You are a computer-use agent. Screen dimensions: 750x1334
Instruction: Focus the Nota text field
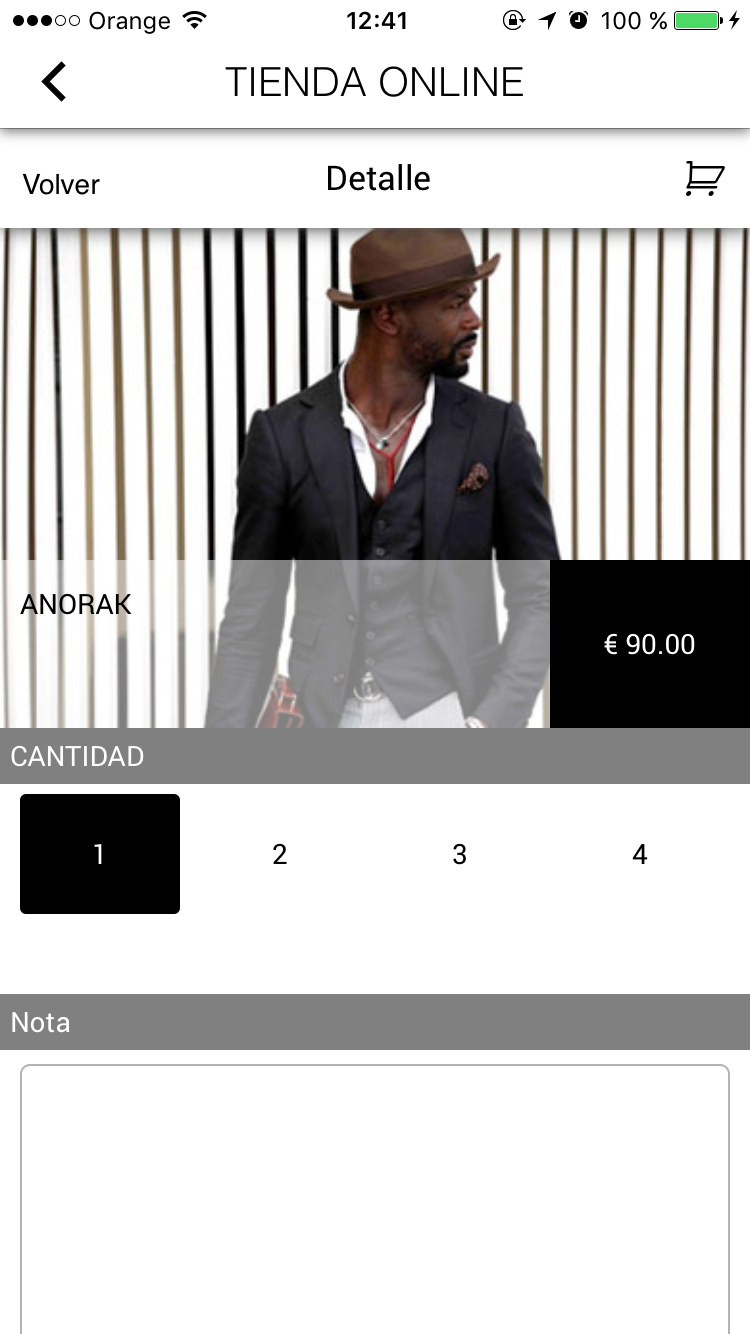tap(375, 1195)
